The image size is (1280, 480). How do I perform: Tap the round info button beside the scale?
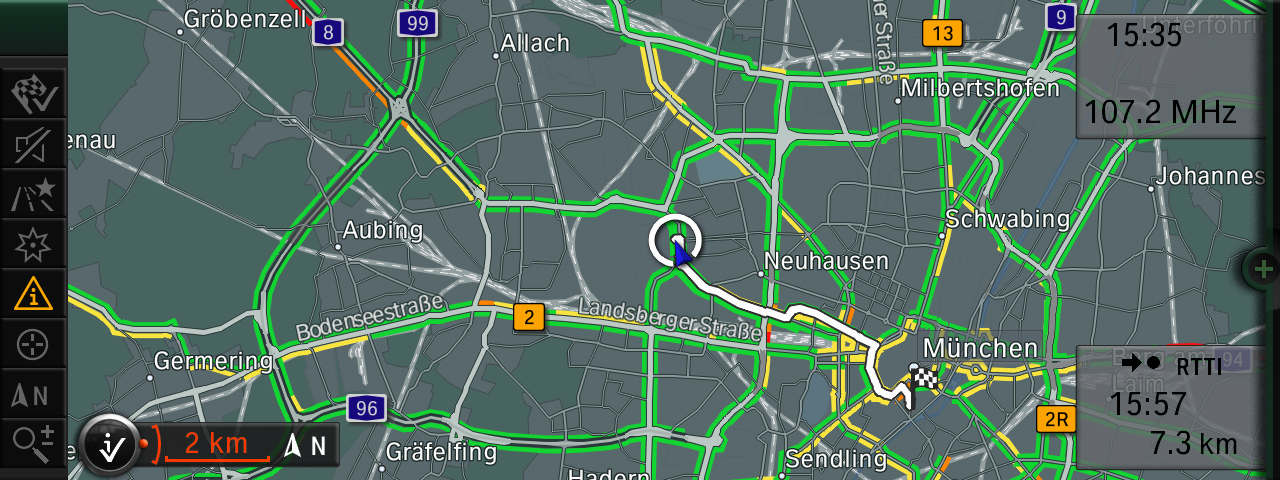click(110, 444)
